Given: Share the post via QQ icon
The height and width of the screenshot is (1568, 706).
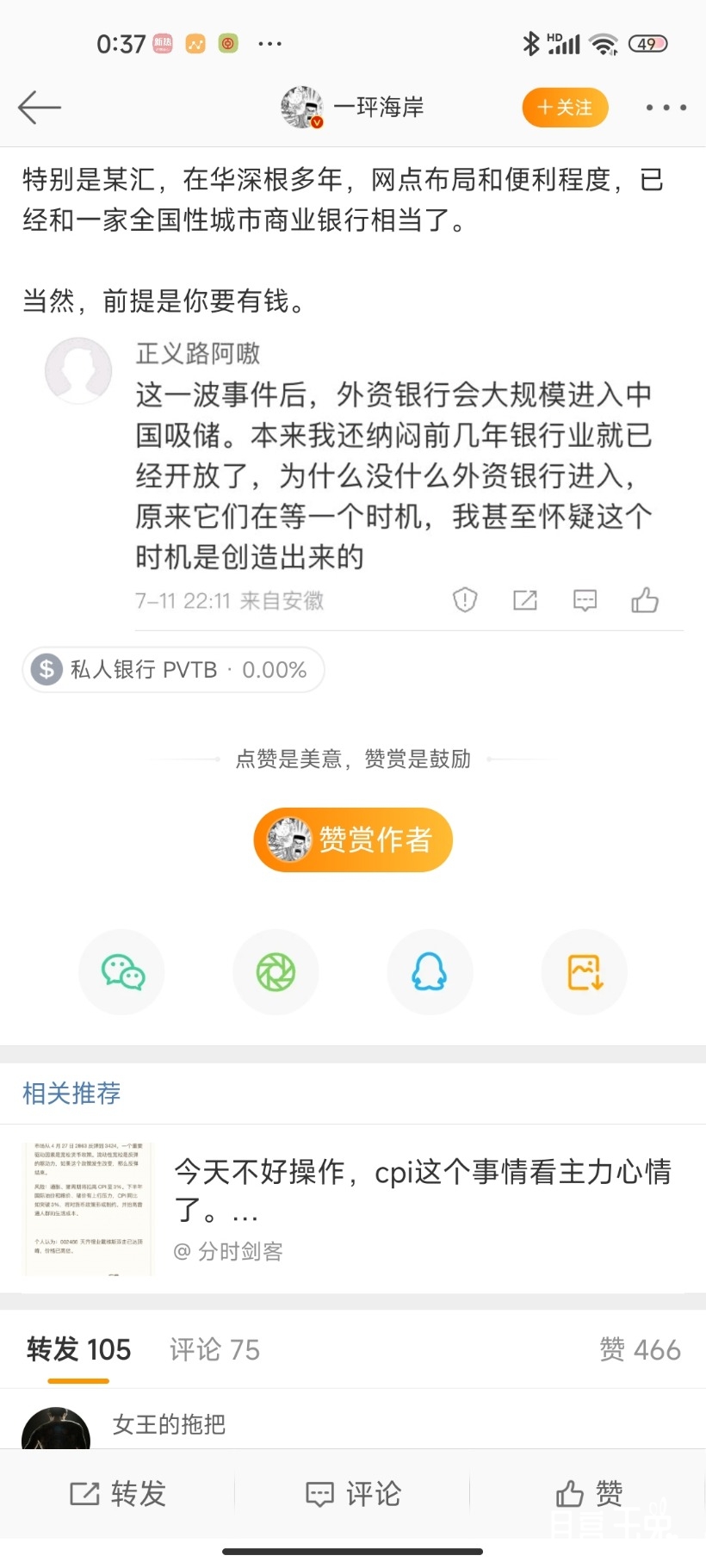Looking at the screenshot, I should (430, 971).
